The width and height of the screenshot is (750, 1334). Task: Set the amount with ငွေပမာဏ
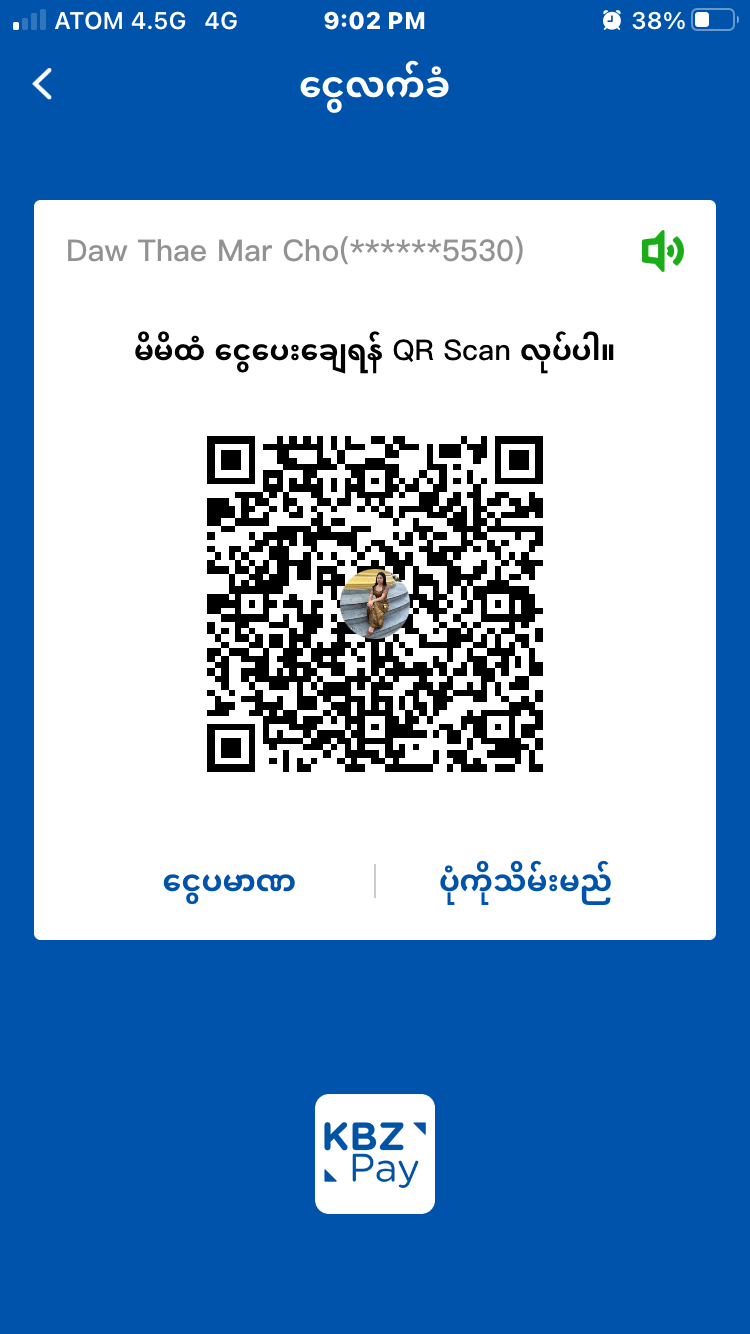click(229, 882)
